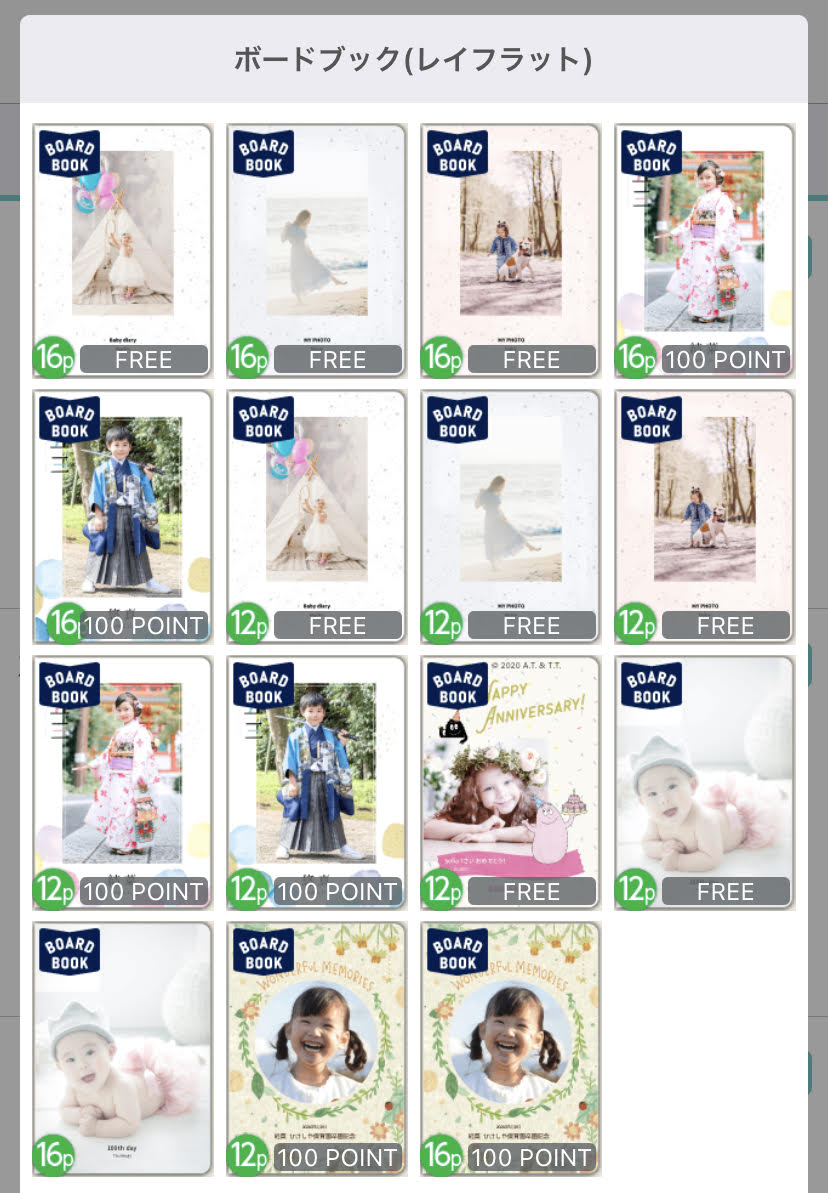828x1193 pixels.
Task: Open the 12p Wonderful Memories template
Action: pyautogui.click(x=316, y=1048)
